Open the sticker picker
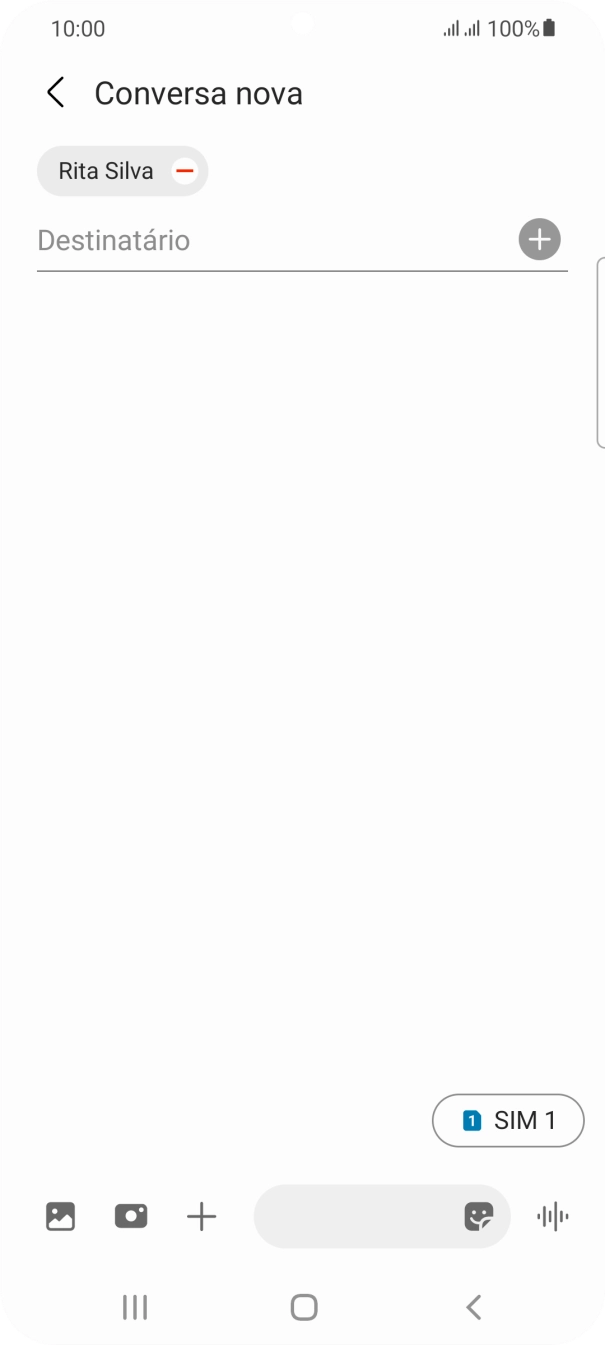 [x=479, y=1216]
